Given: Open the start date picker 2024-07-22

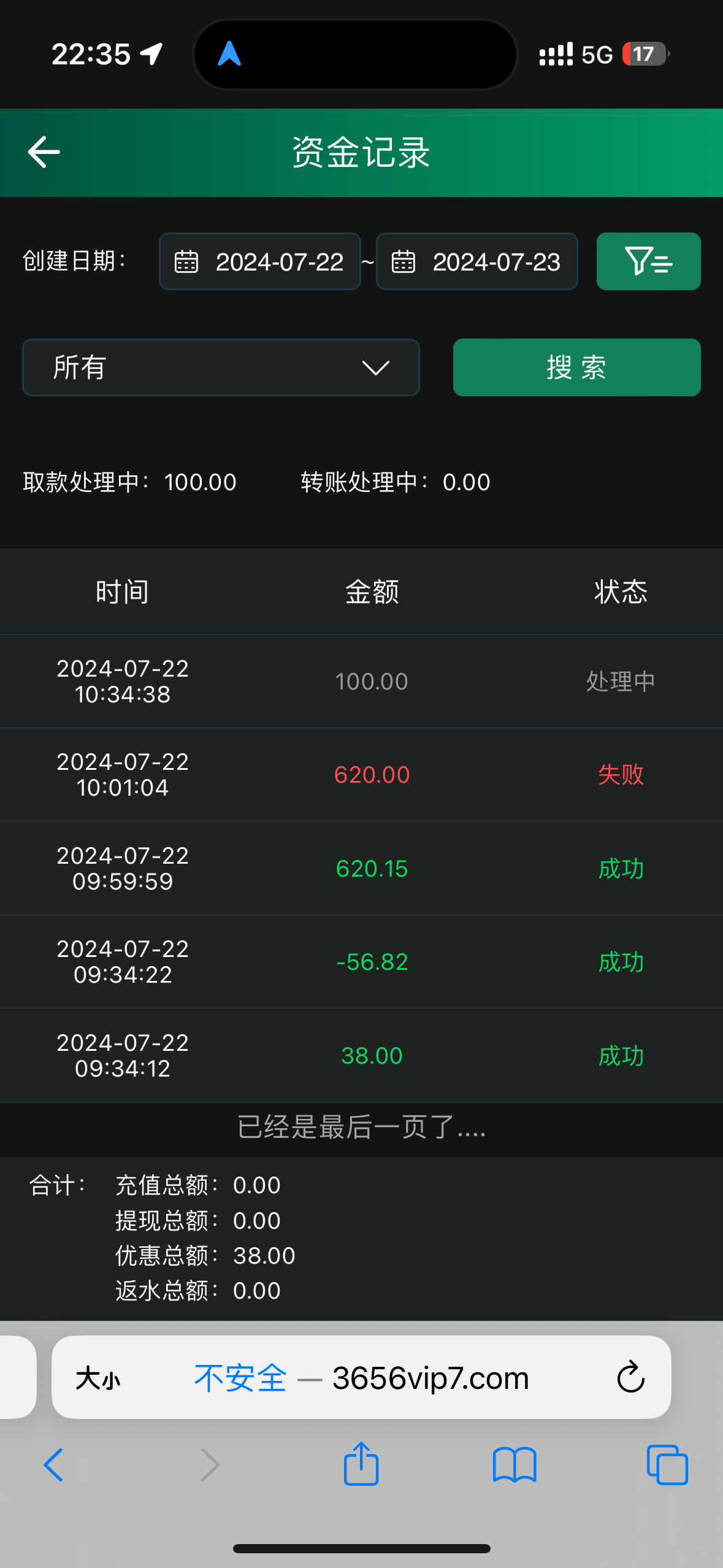Looking at the screenshot, I should tap(260, 262).
